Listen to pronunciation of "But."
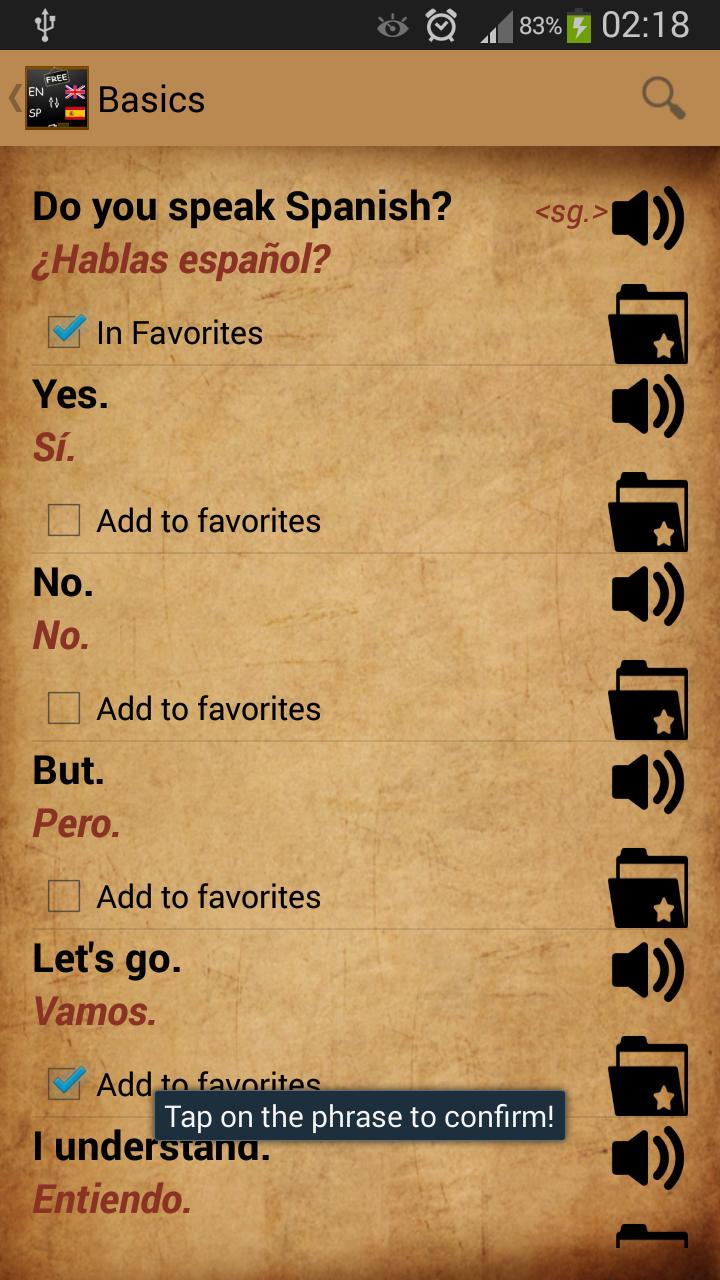This screenshot has width=720, height=1280. [x=648, y=781]
